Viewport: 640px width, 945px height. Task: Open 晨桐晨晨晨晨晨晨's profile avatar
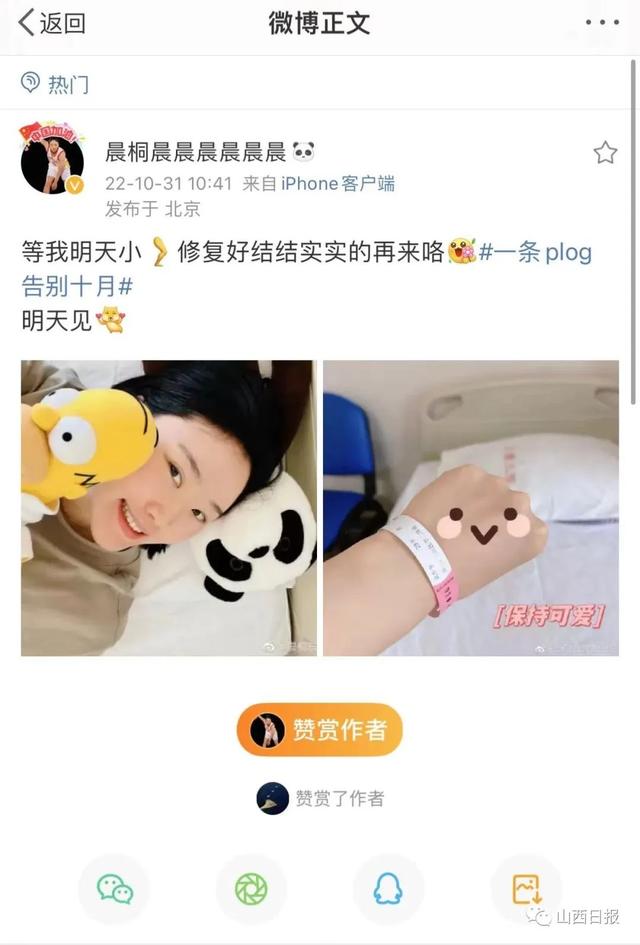click(x=52, y=160)
